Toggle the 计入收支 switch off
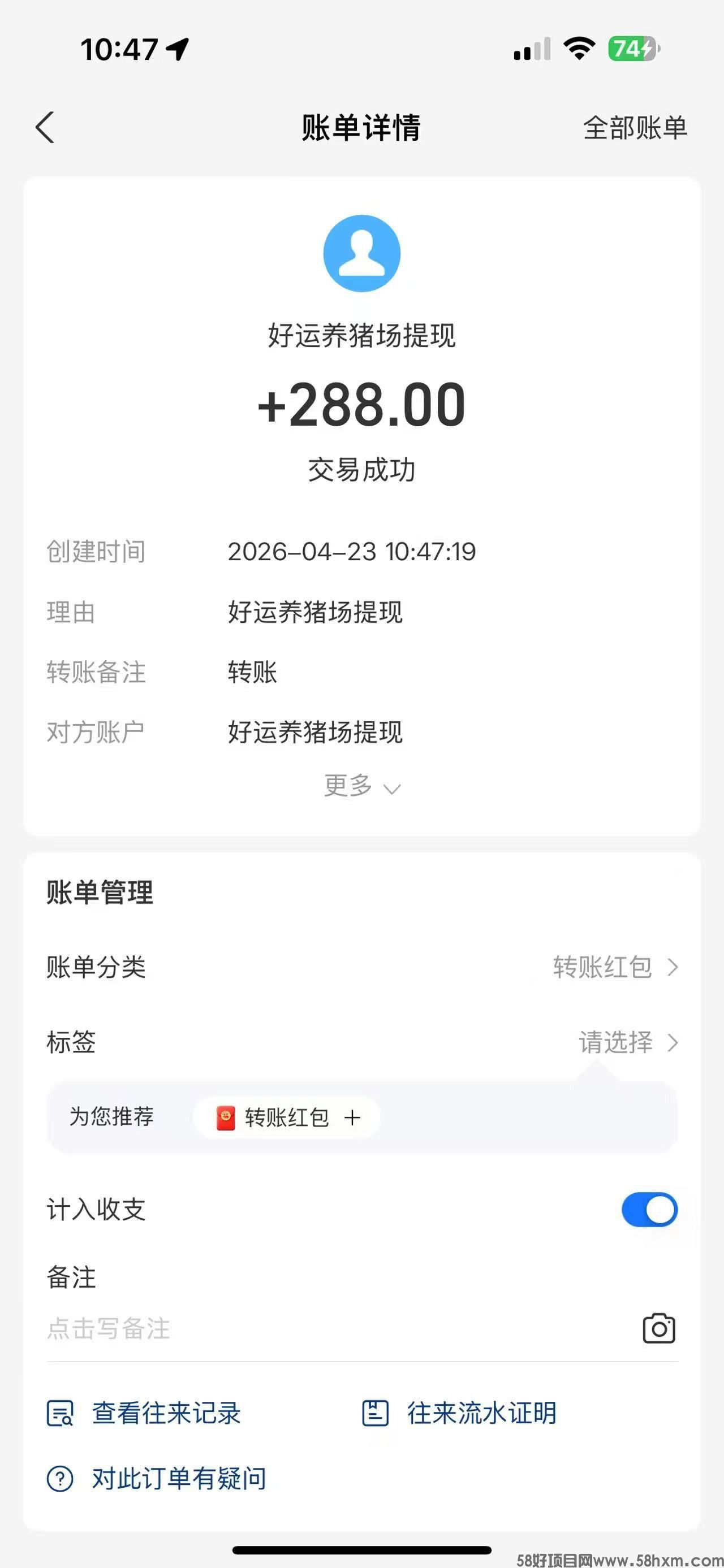The height and width of the screenshot is (1568, 724). click(x=649, y=1210)
